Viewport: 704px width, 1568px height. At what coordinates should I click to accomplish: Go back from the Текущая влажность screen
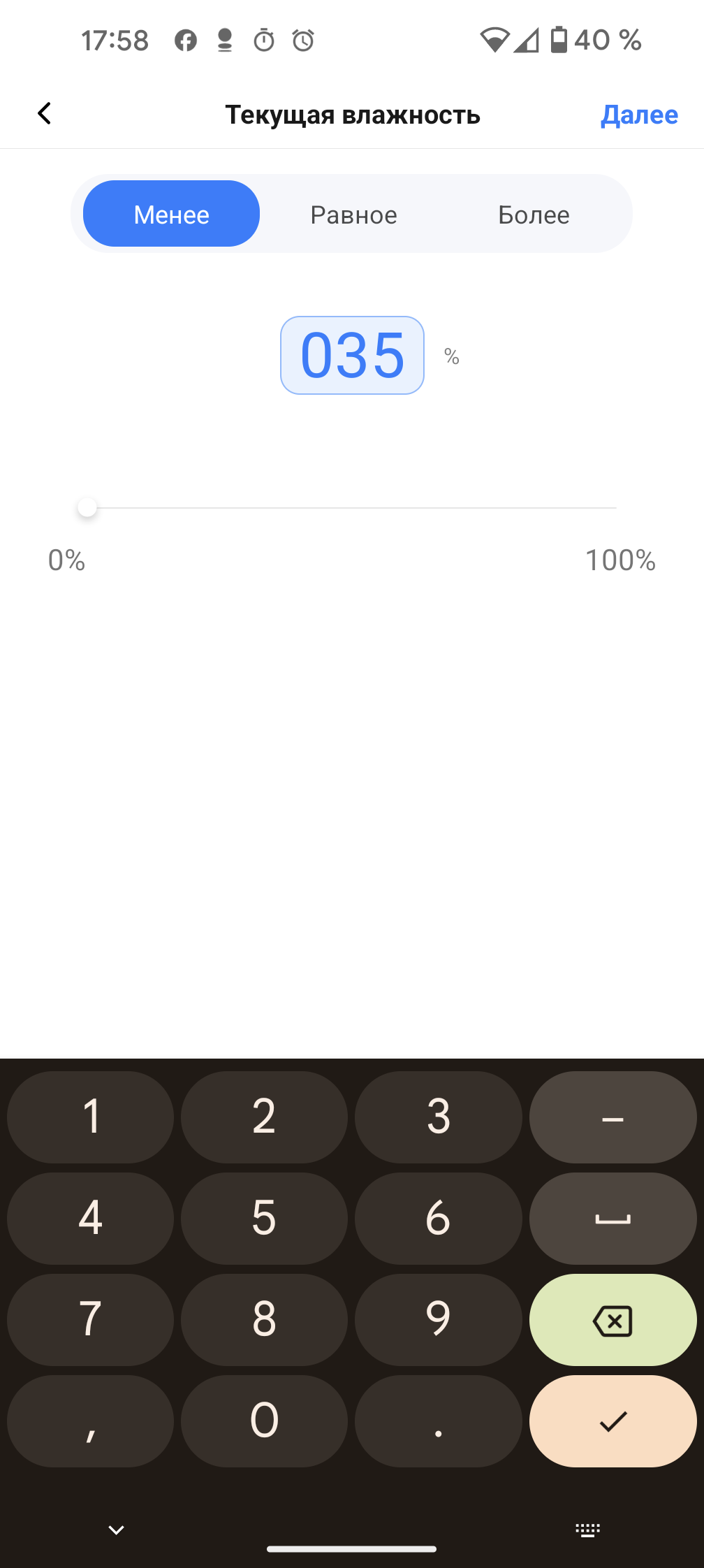tap(45, 113)
